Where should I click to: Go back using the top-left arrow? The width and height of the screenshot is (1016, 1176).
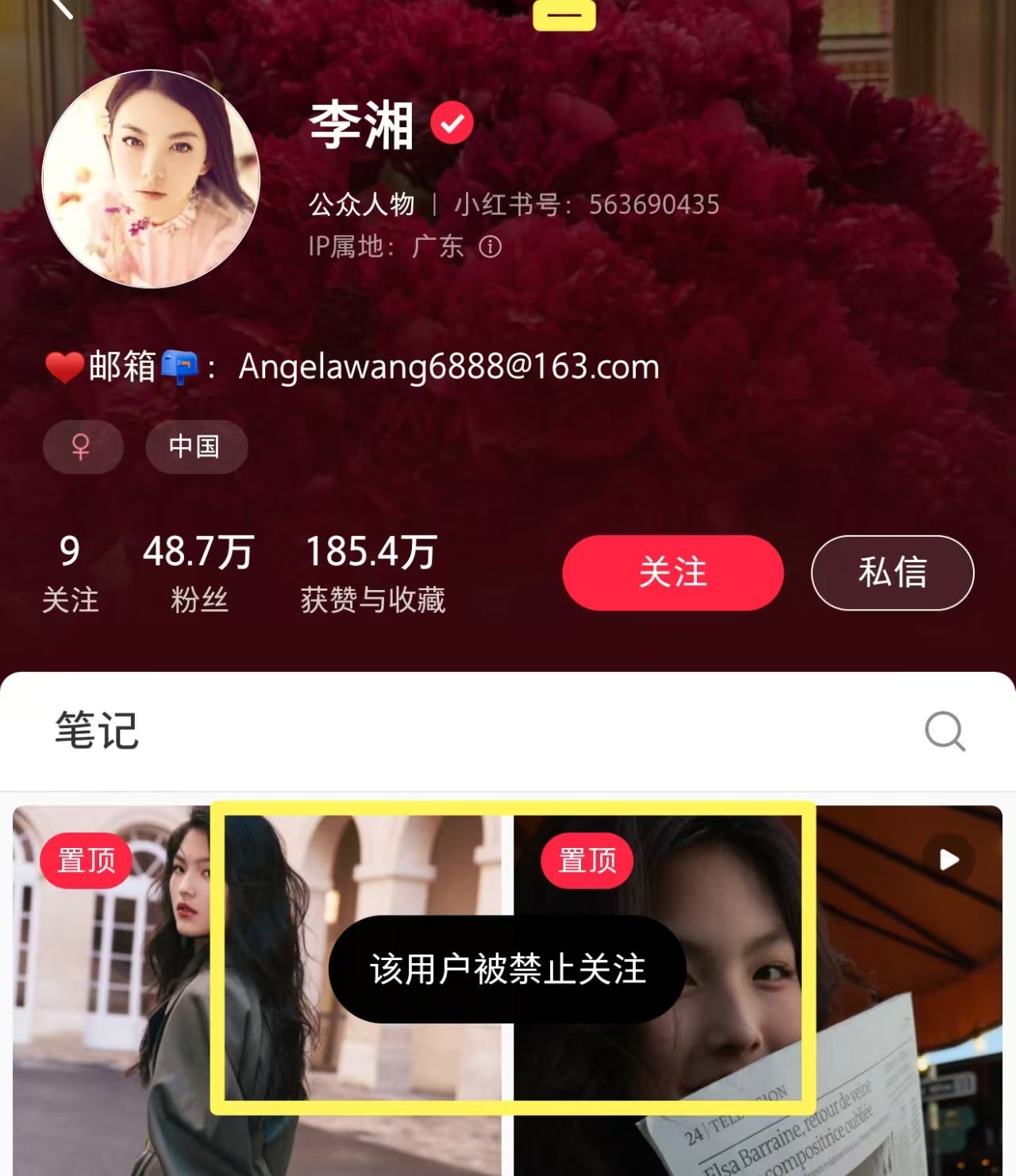coord(62,6)
